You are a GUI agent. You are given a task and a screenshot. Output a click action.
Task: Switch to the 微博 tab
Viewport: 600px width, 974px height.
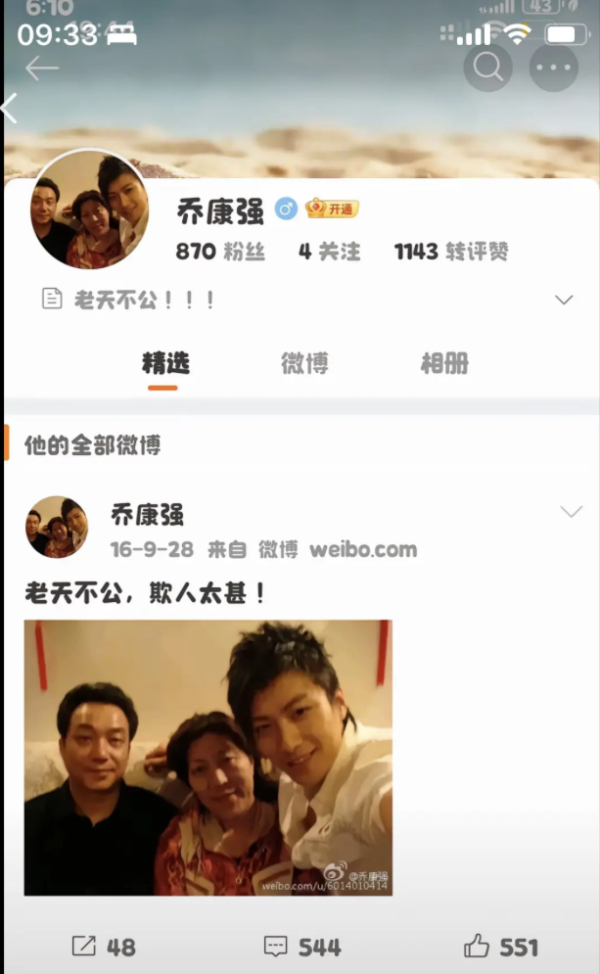(304, 364)
